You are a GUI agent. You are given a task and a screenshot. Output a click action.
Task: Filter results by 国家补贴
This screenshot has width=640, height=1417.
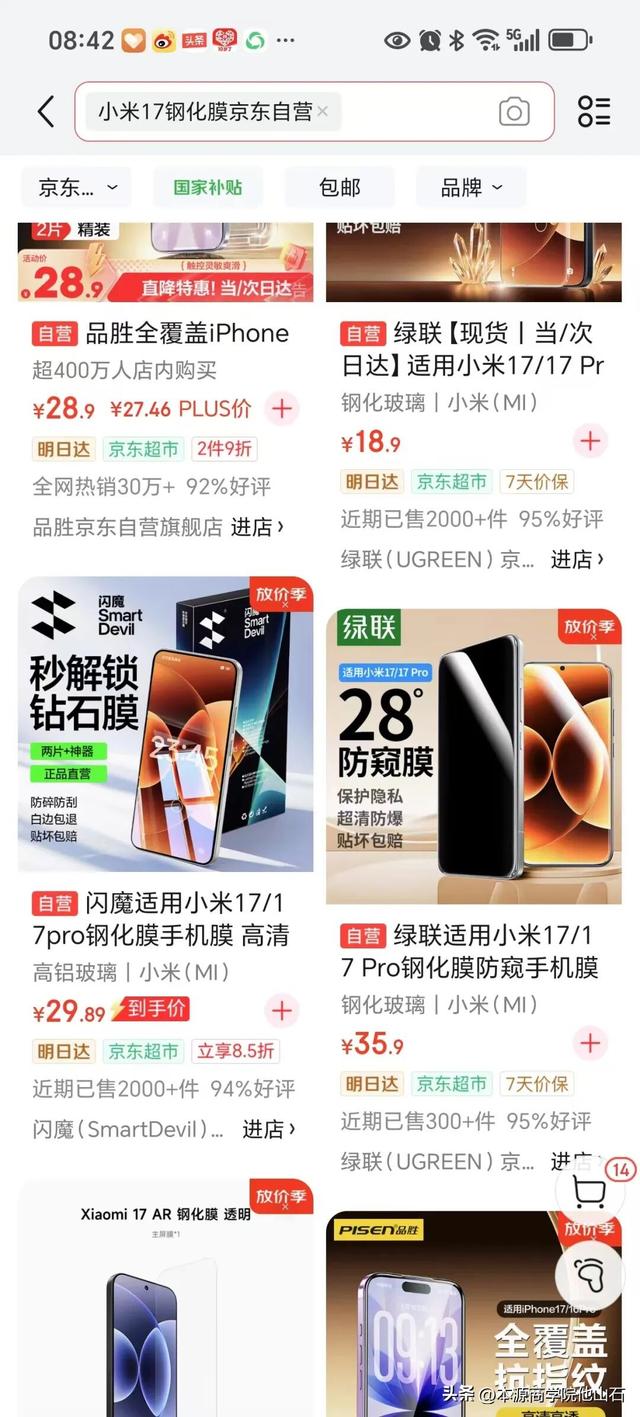[208, 187]
